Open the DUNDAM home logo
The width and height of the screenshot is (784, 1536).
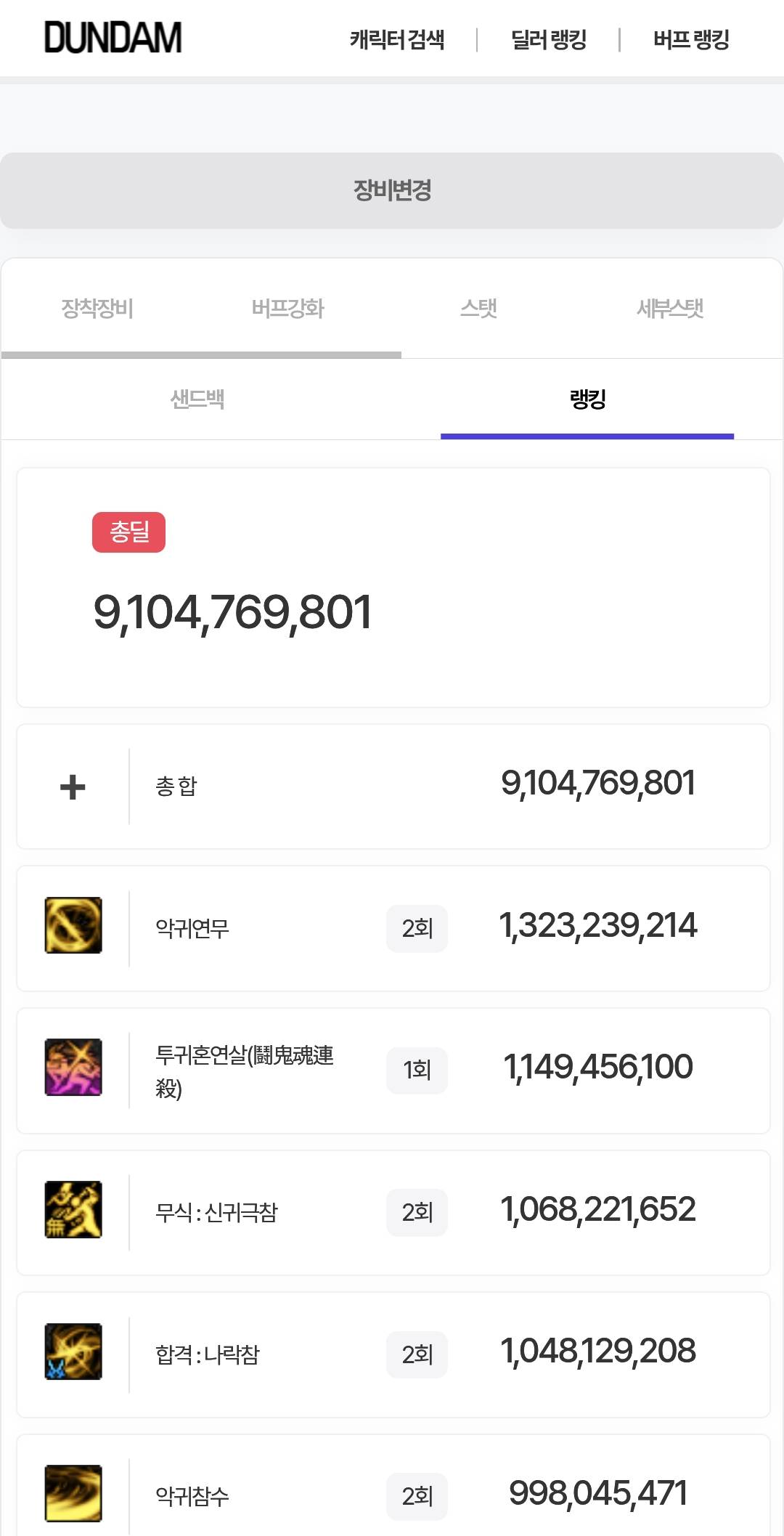point(113,38)
